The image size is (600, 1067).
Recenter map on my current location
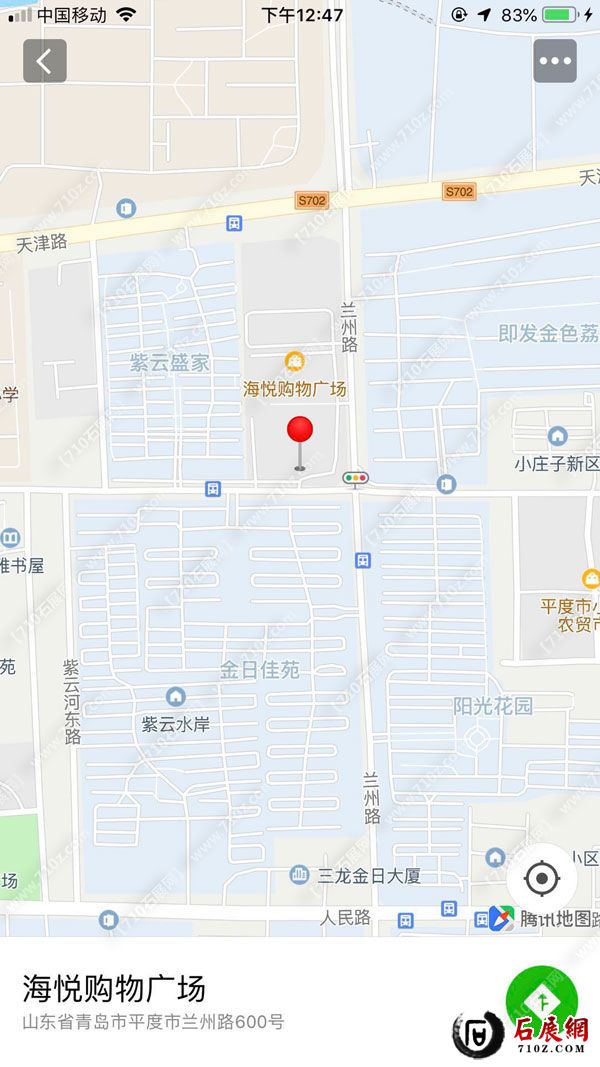pyautogui.click(x=541, y=879)
